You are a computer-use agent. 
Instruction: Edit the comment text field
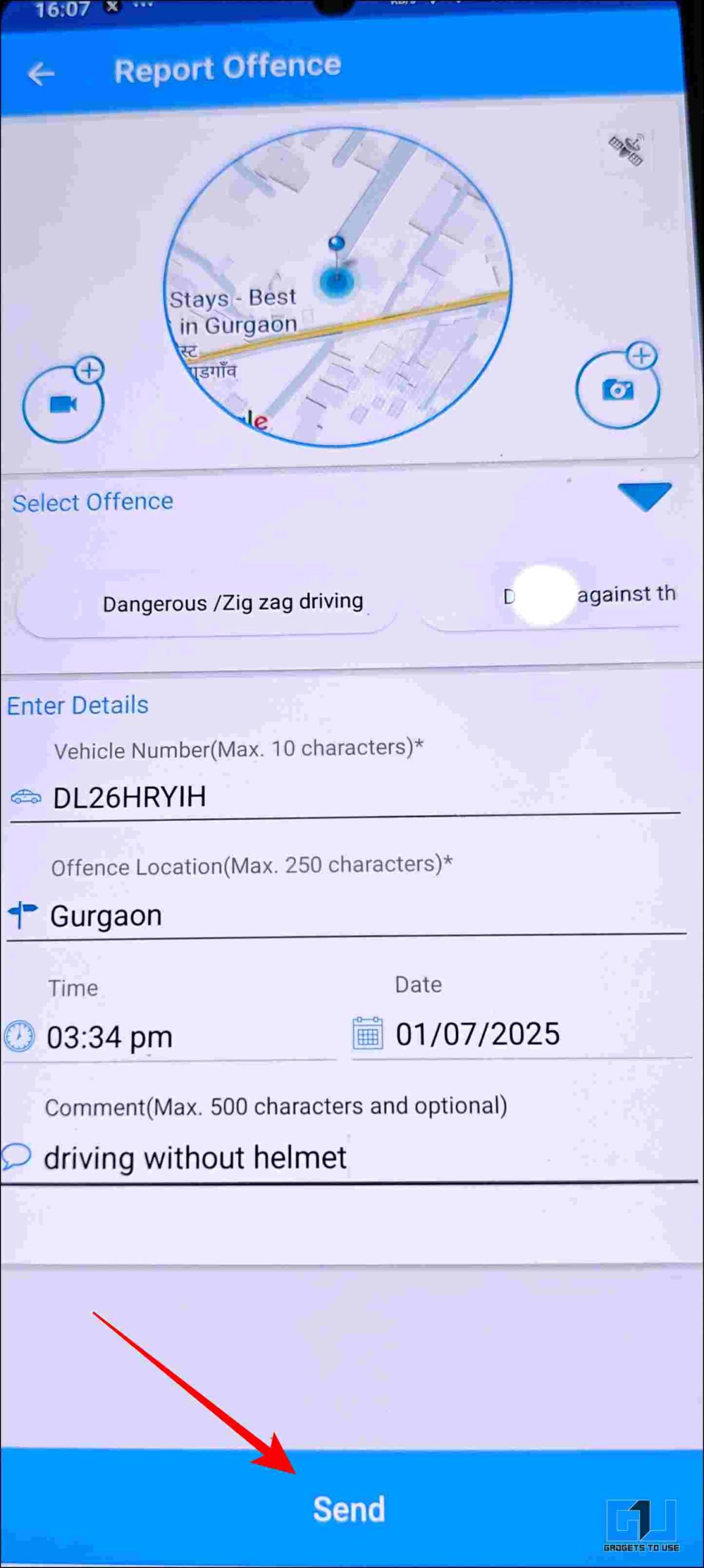(x=349, y=1158)
